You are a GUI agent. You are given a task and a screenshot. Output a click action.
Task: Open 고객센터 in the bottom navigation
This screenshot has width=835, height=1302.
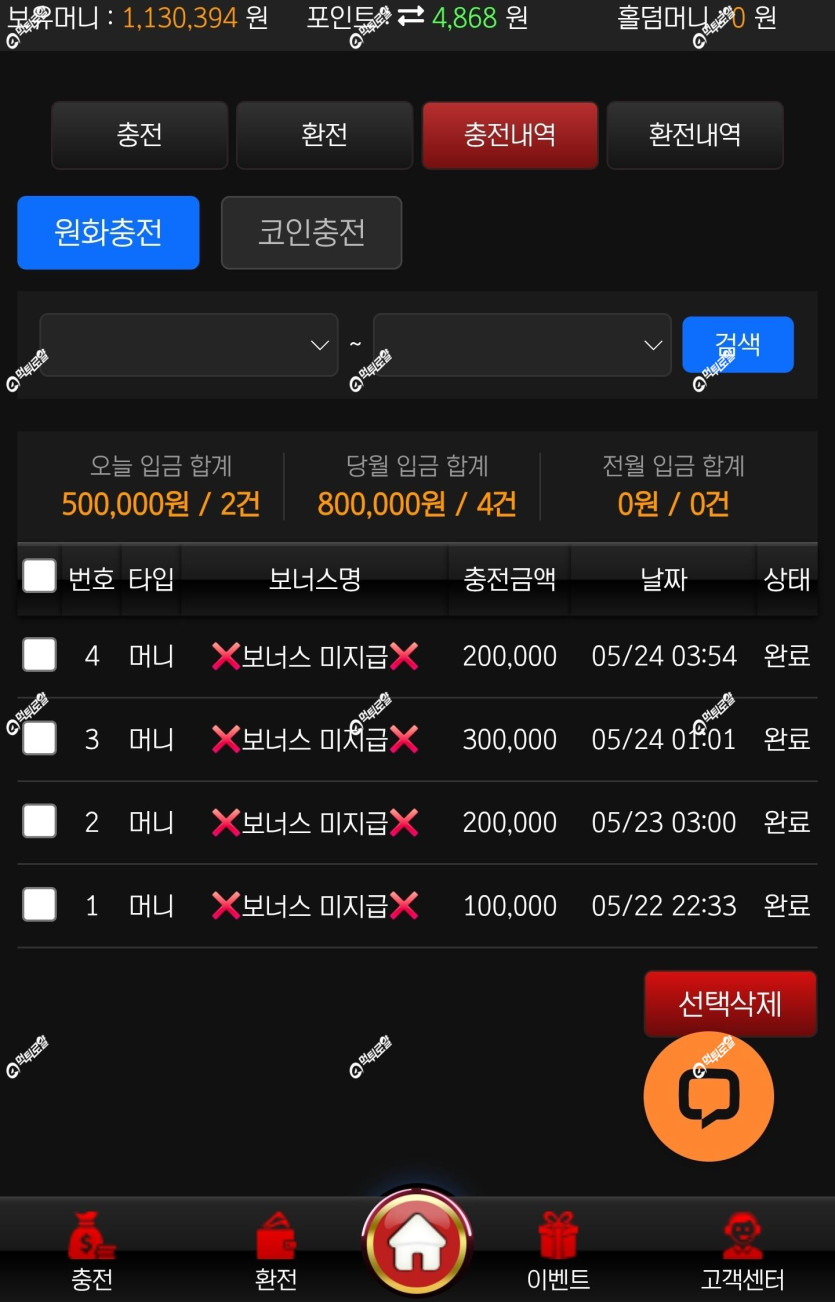(742, 1251)
